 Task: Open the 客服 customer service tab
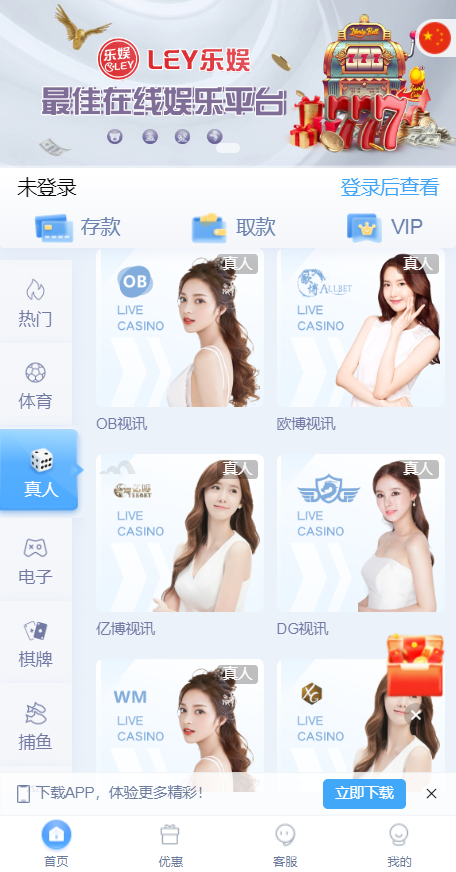coord(285,844)
